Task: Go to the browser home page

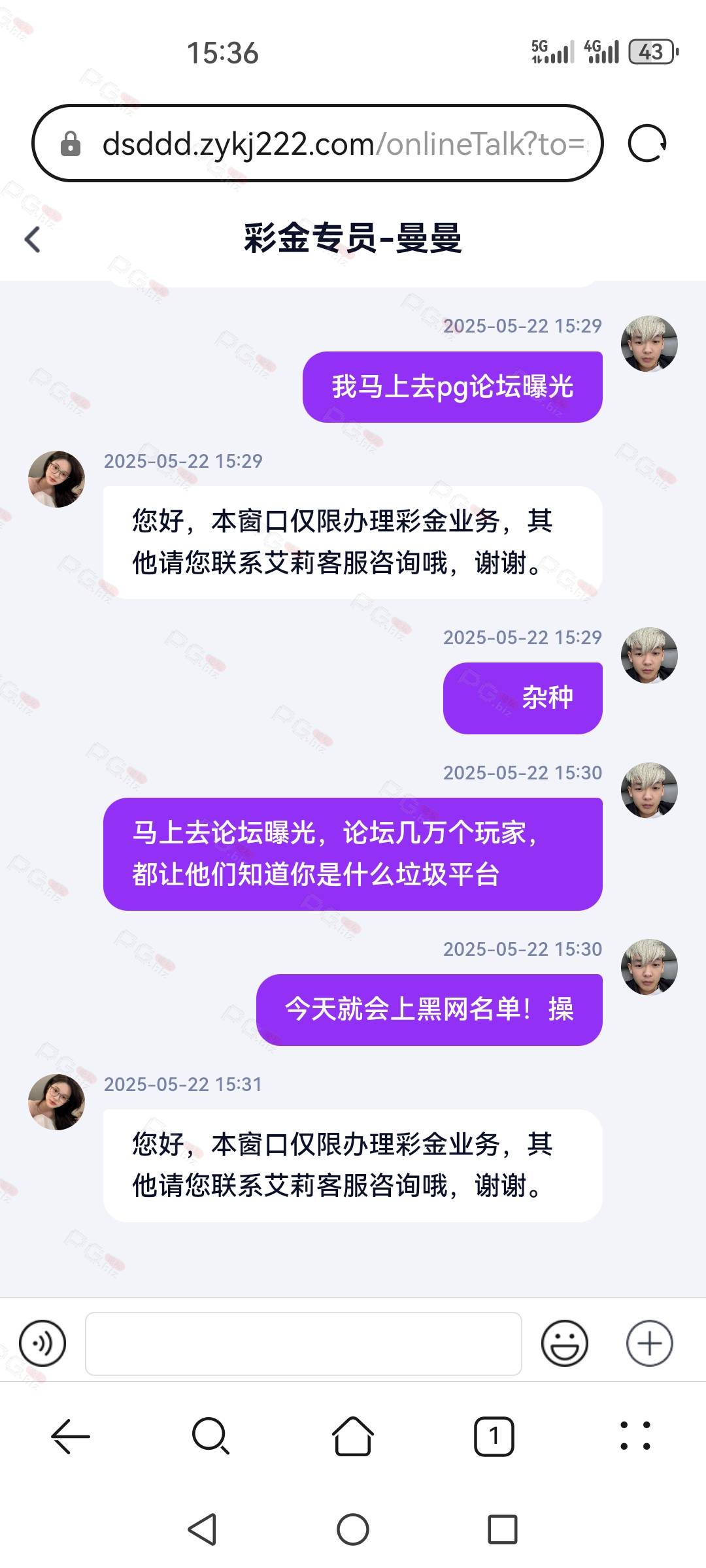Action: coord(353,1436)
